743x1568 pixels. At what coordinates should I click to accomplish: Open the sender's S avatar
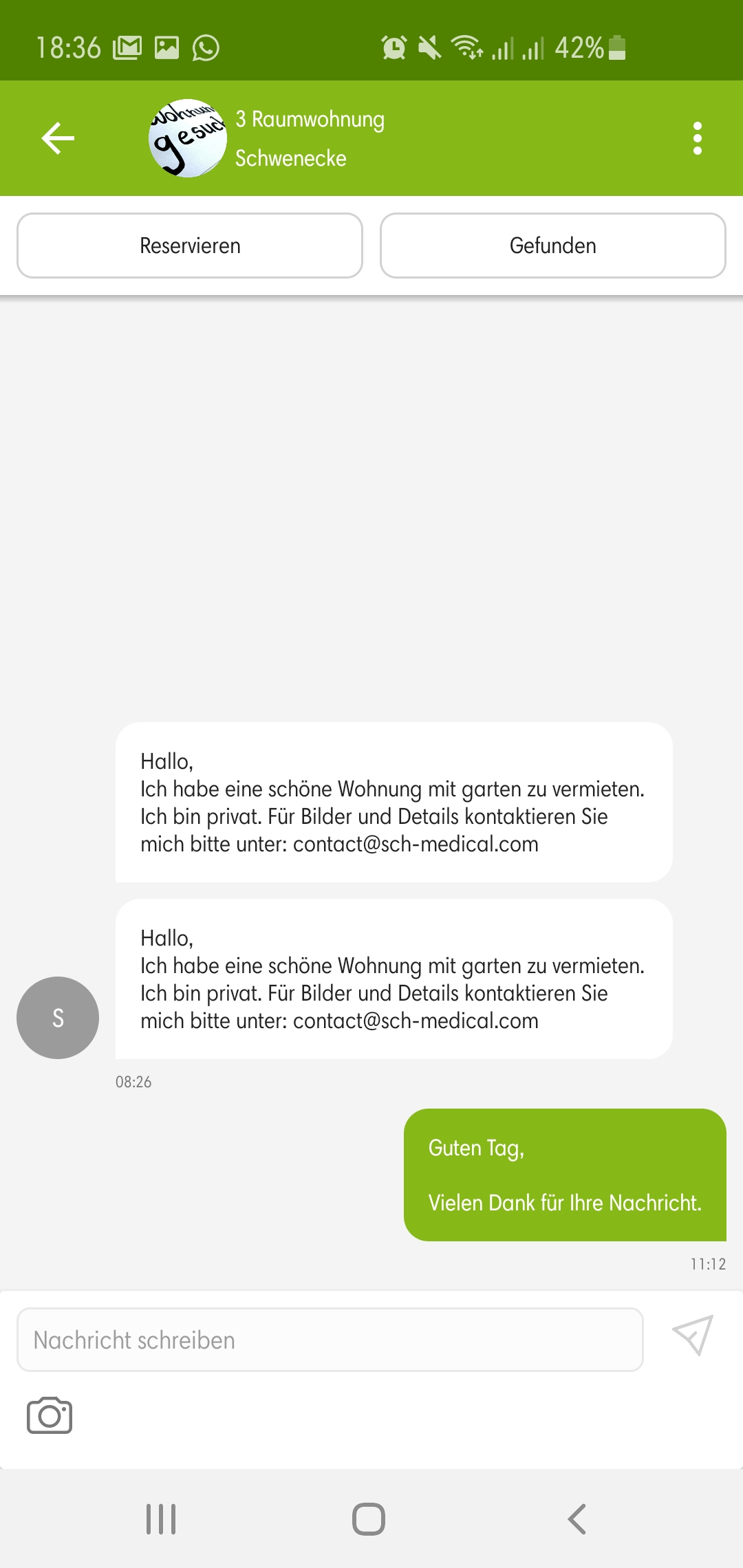(58, 1017)
